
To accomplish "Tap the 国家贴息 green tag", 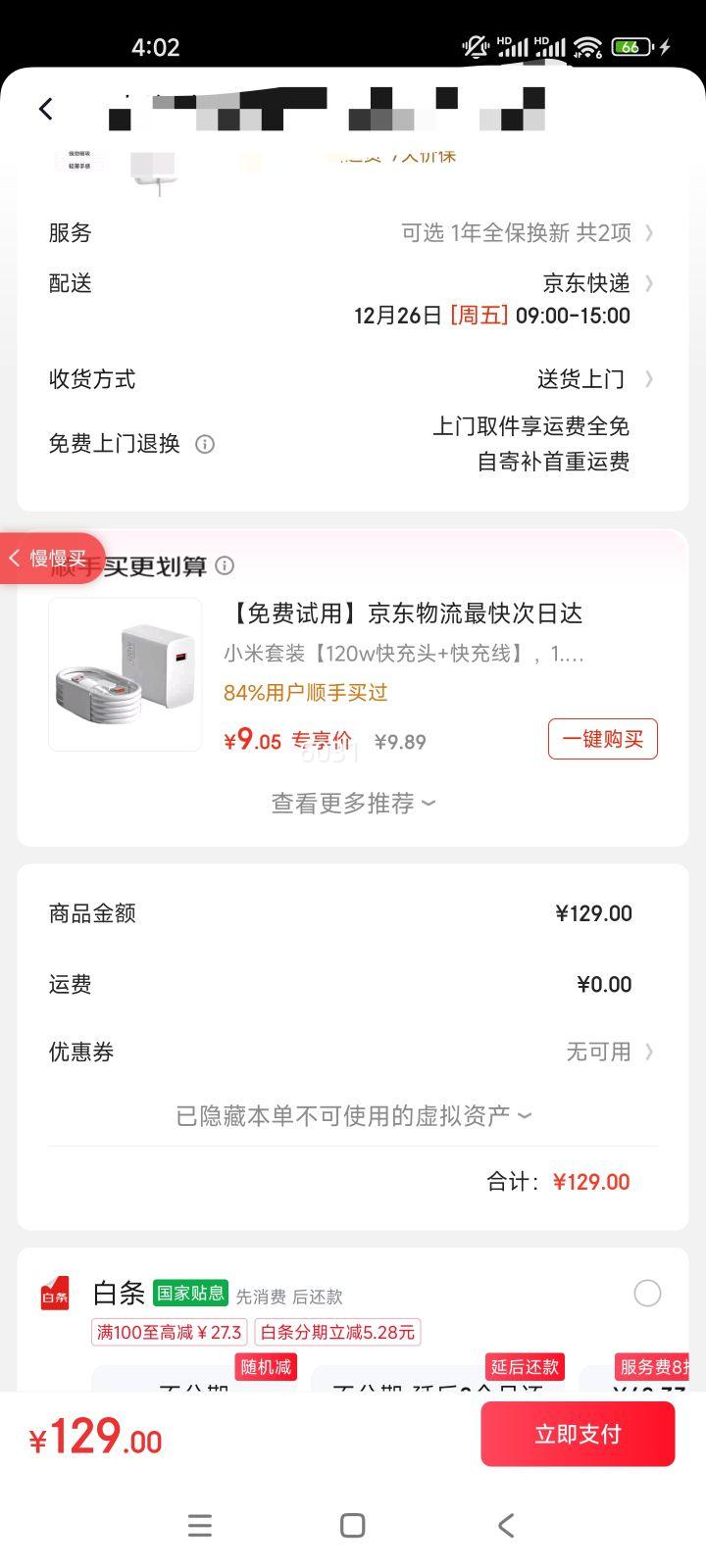I will 191,1294.
